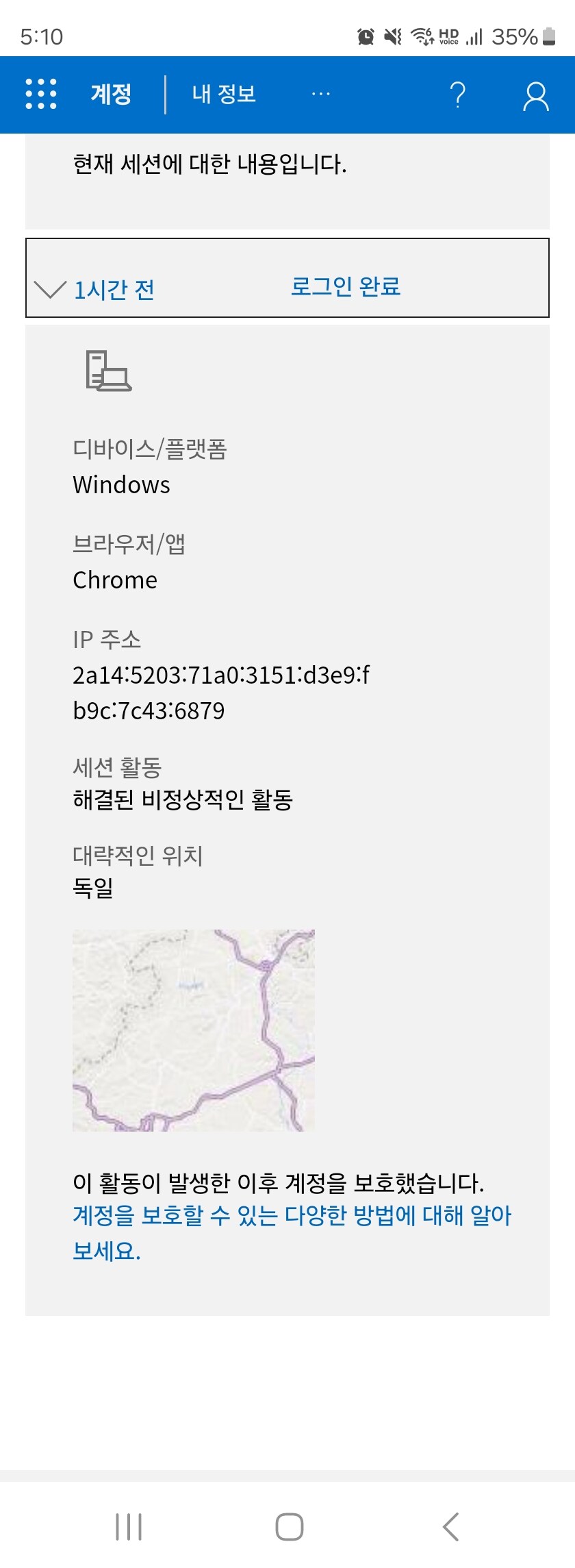Open the account profile icon

[535, 95]
